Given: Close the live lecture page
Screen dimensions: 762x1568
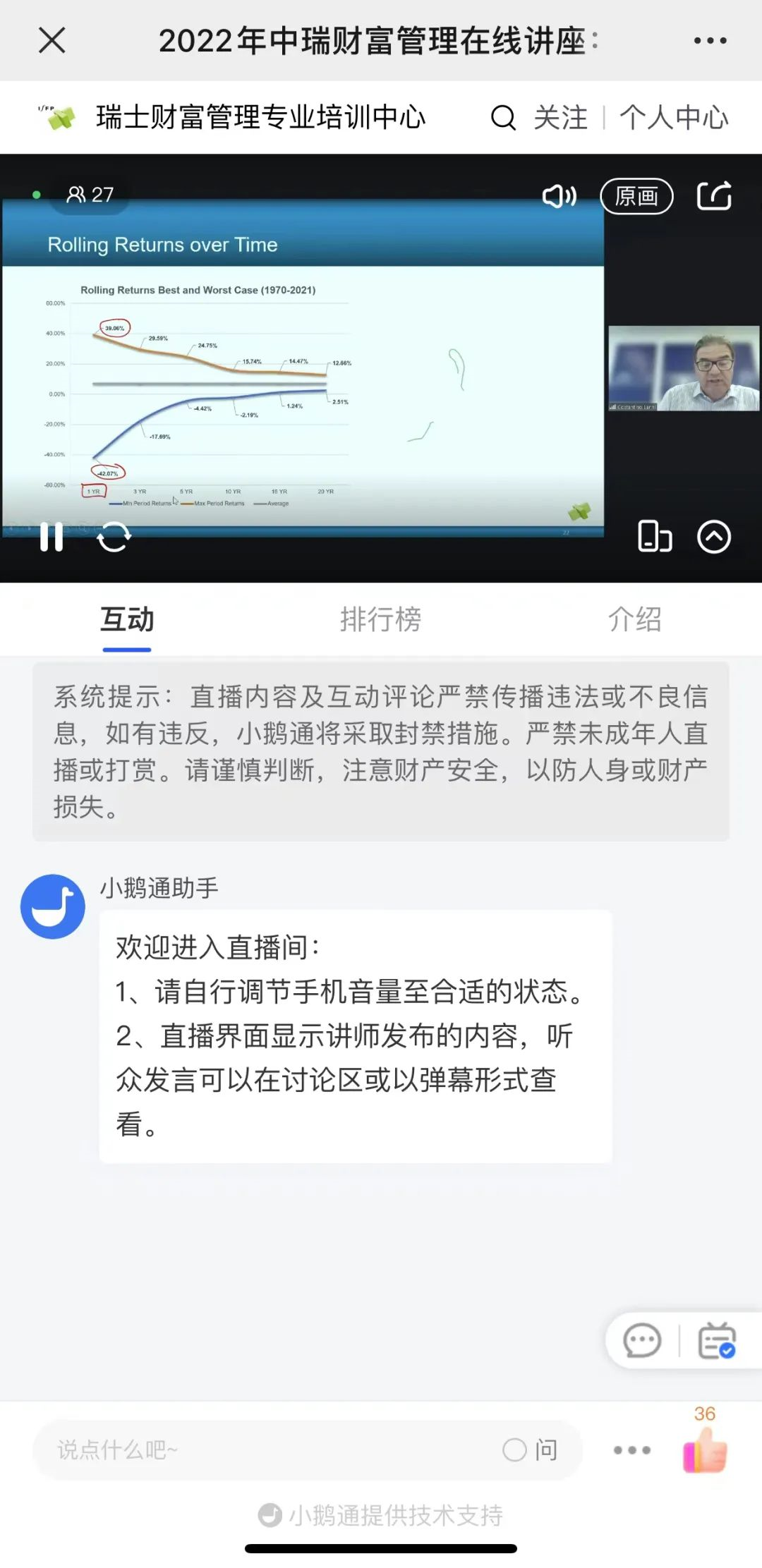Looking at the screenshot, I should (52, 40).
